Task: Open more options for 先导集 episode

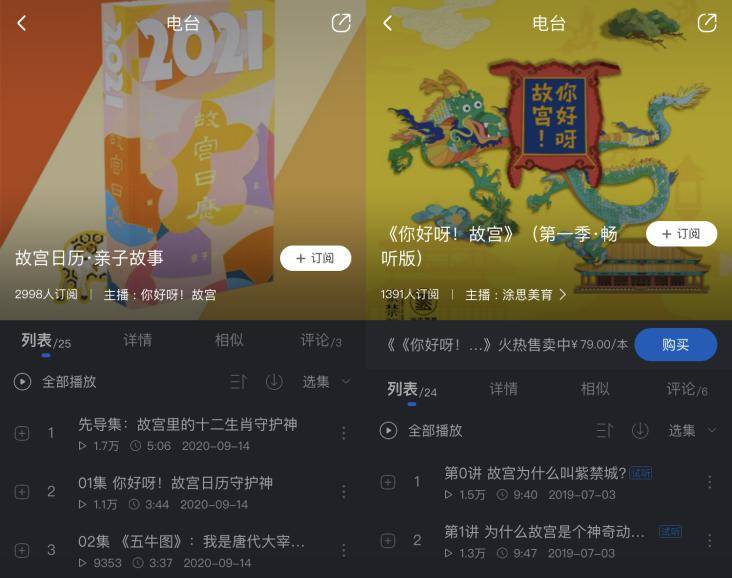Action: [344, 433]
